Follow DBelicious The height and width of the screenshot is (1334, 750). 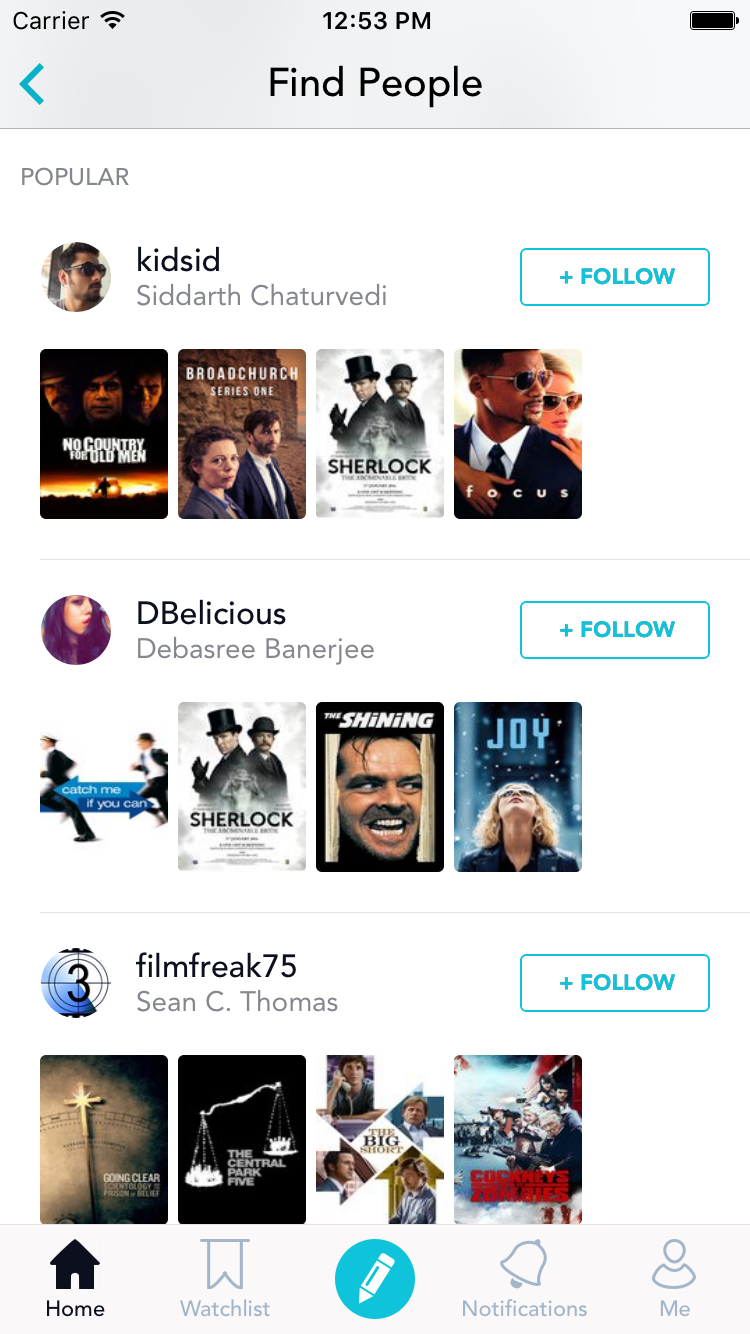pos(614,630)
